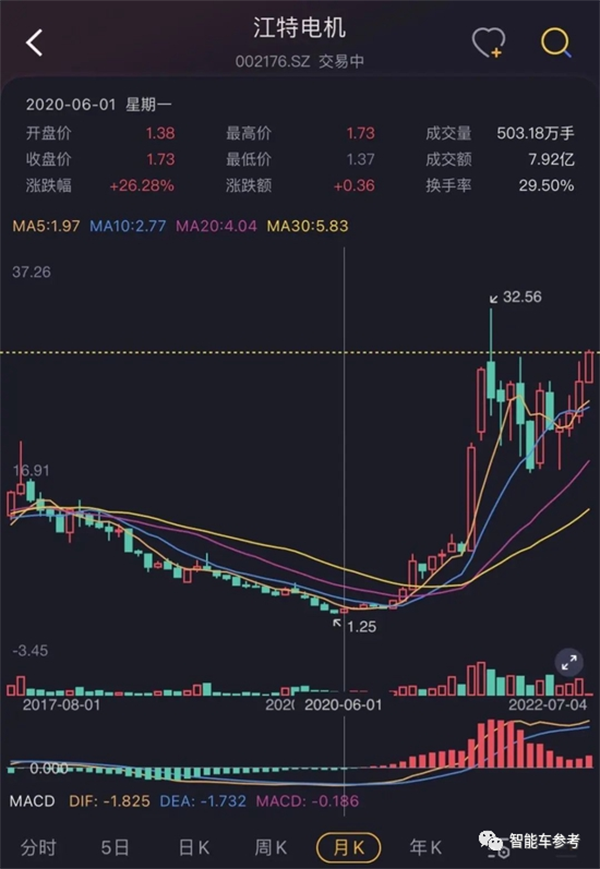600x869 pixels.
Task: Switch to the 分时 chart tab
Action: click(x=38, y=847)
